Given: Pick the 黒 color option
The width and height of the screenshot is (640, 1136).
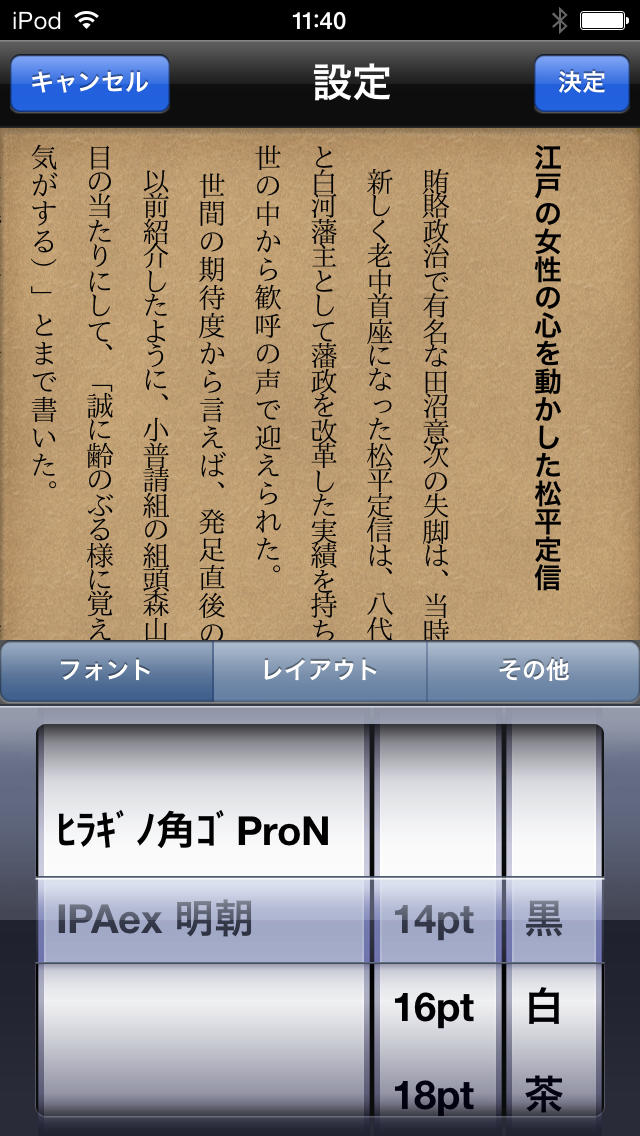Looking at the screenshot, I should (x=545, y=921).
